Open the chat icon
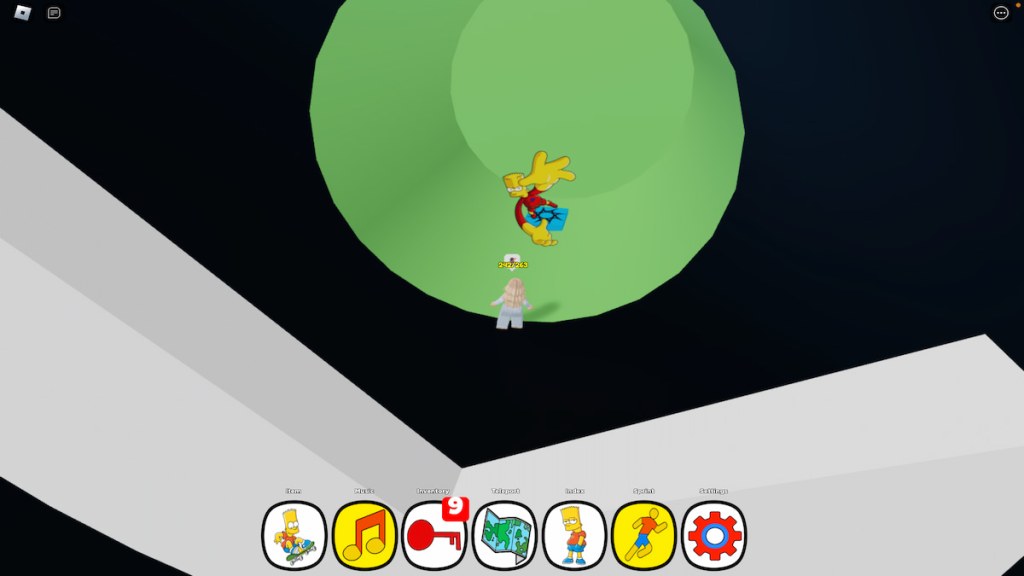This screenshot has width=1024, height=576. tap(54, 13)
